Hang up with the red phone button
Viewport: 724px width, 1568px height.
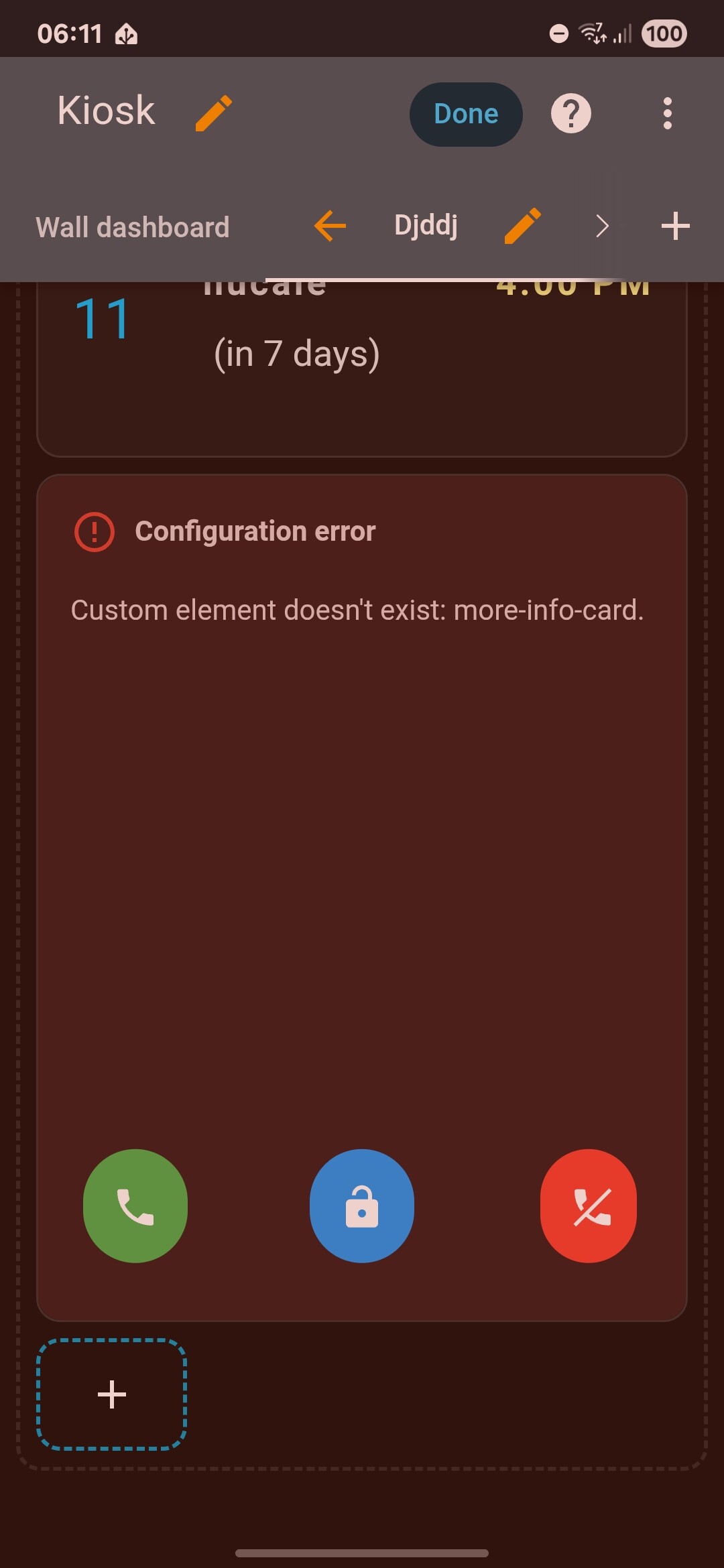(589, 1206)
